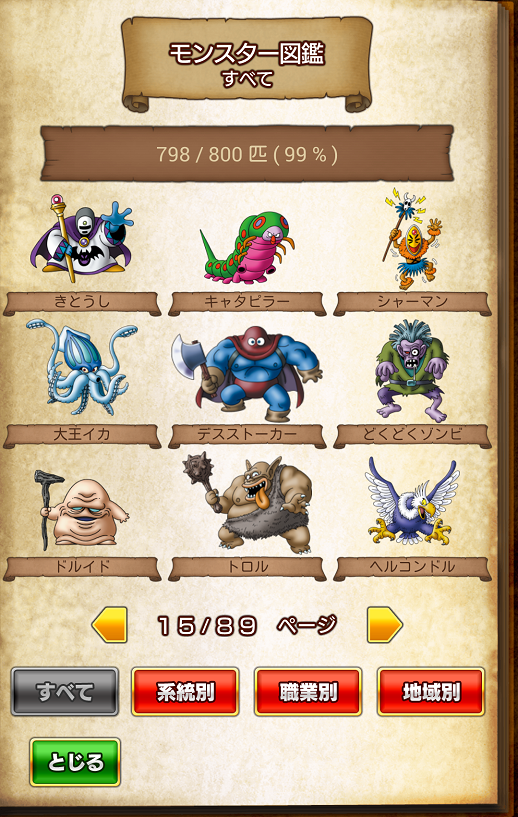The height and width of the screenshot is (817, 518).
Task: View デスストーカー monster details
Action: [x=247, y=384]
